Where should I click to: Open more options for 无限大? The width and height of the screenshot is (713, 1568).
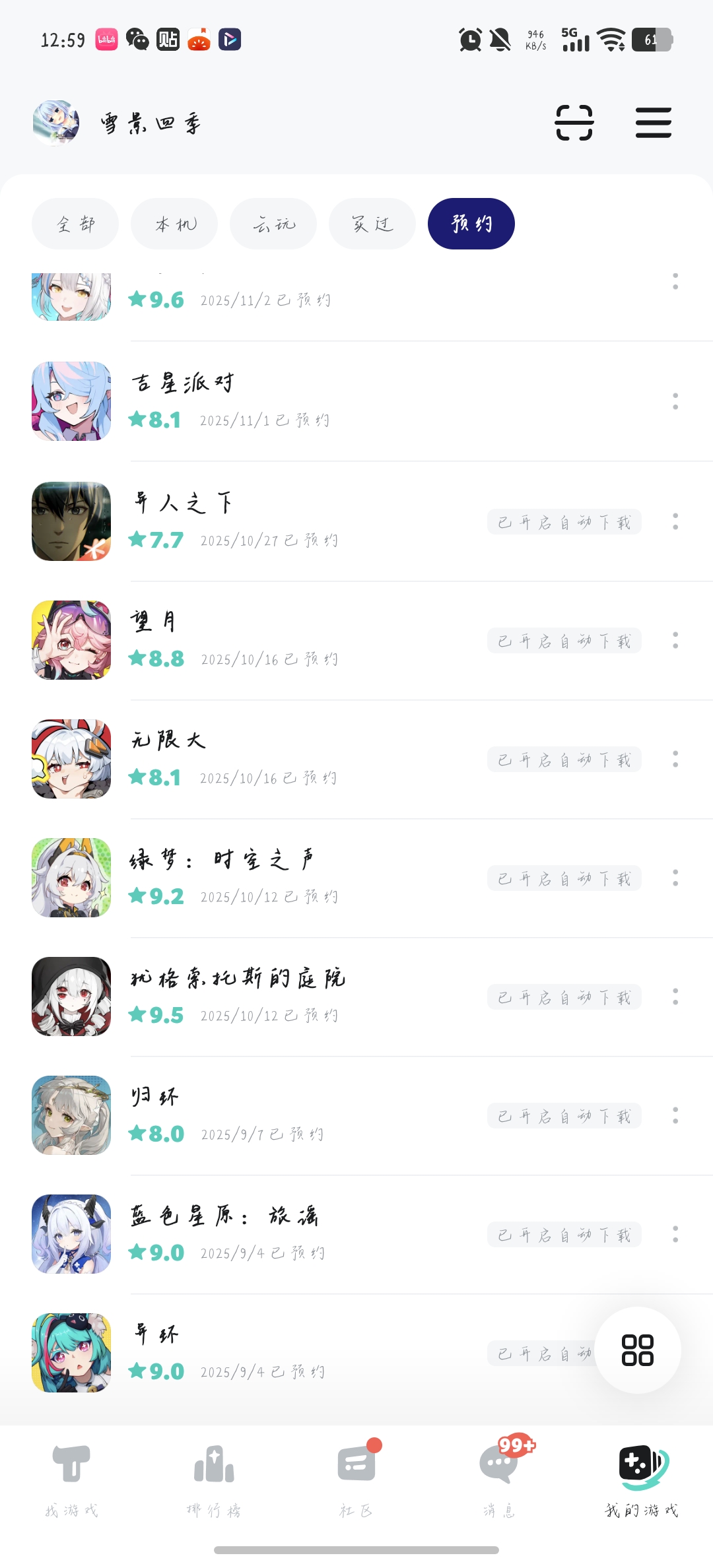point(675,759)
